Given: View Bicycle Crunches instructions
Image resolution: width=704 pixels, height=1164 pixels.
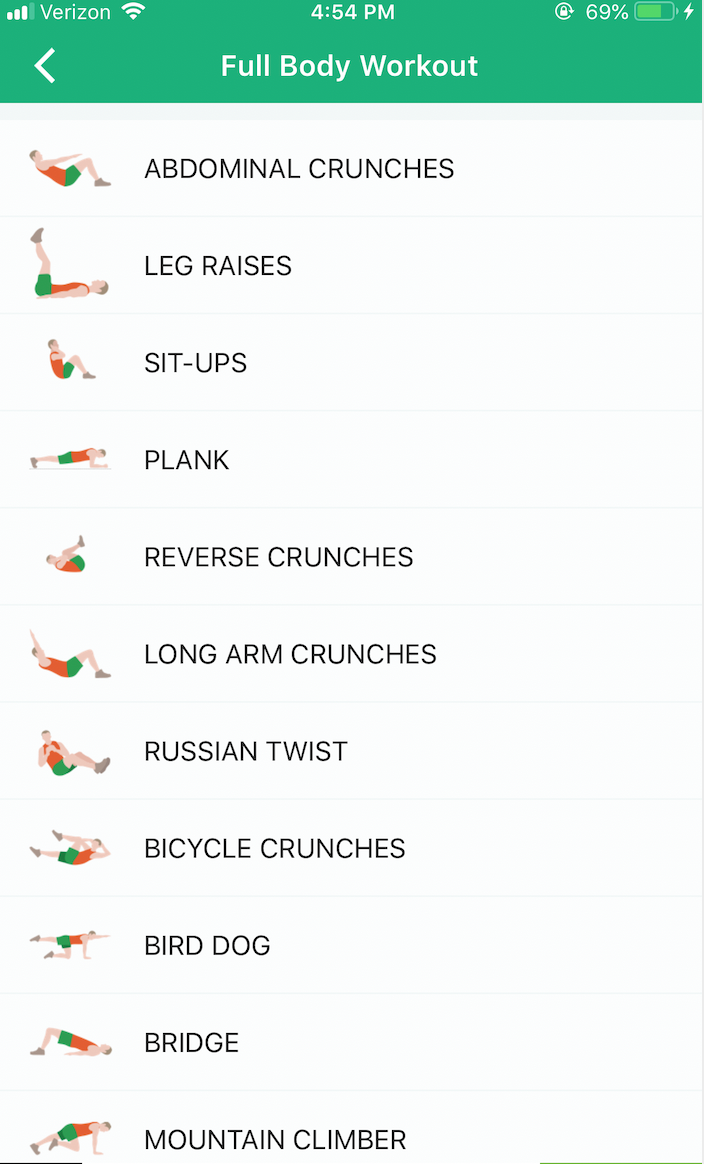Looking at the screenshot, I should click(x=275, y=848).
